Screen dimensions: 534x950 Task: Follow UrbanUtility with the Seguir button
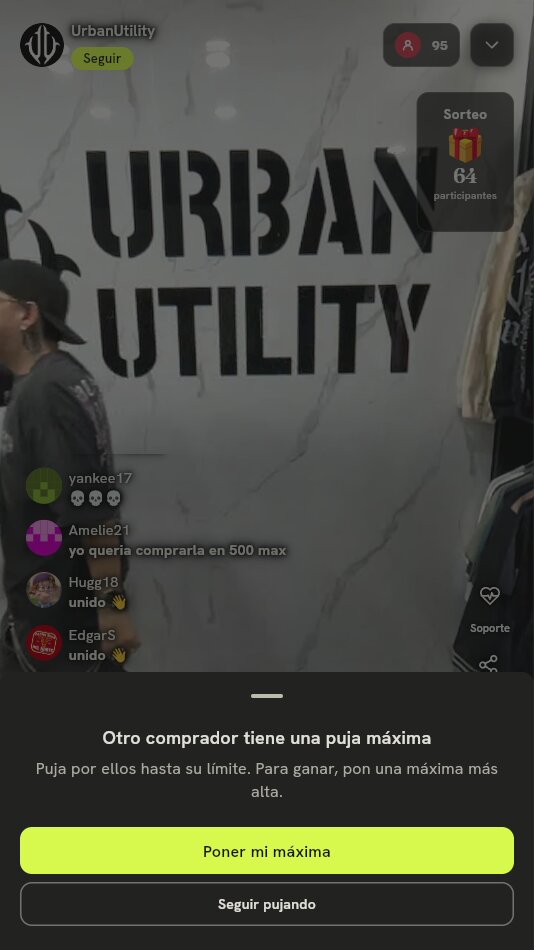(102, 59)
